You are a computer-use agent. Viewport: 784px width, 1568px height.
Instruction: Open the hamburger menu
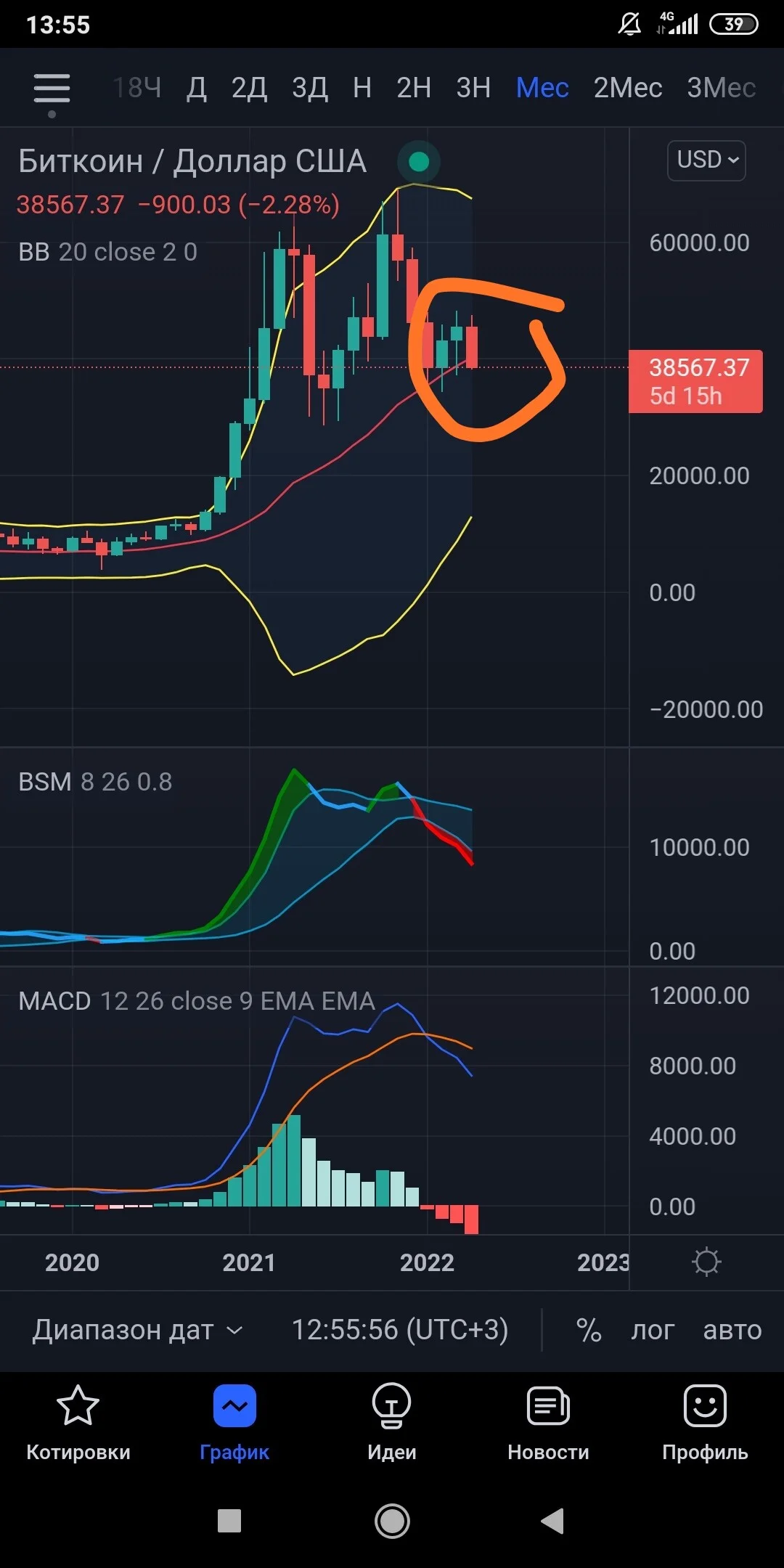coord(52,89)
